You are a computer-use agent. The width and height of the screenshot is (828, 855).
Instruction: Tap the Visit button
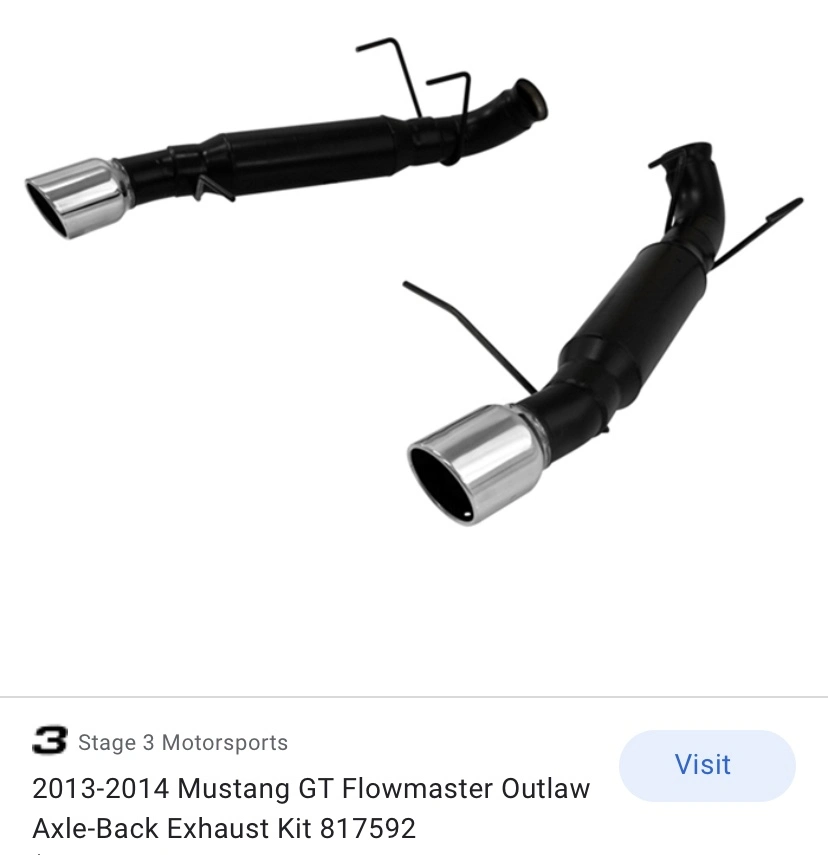707,765
